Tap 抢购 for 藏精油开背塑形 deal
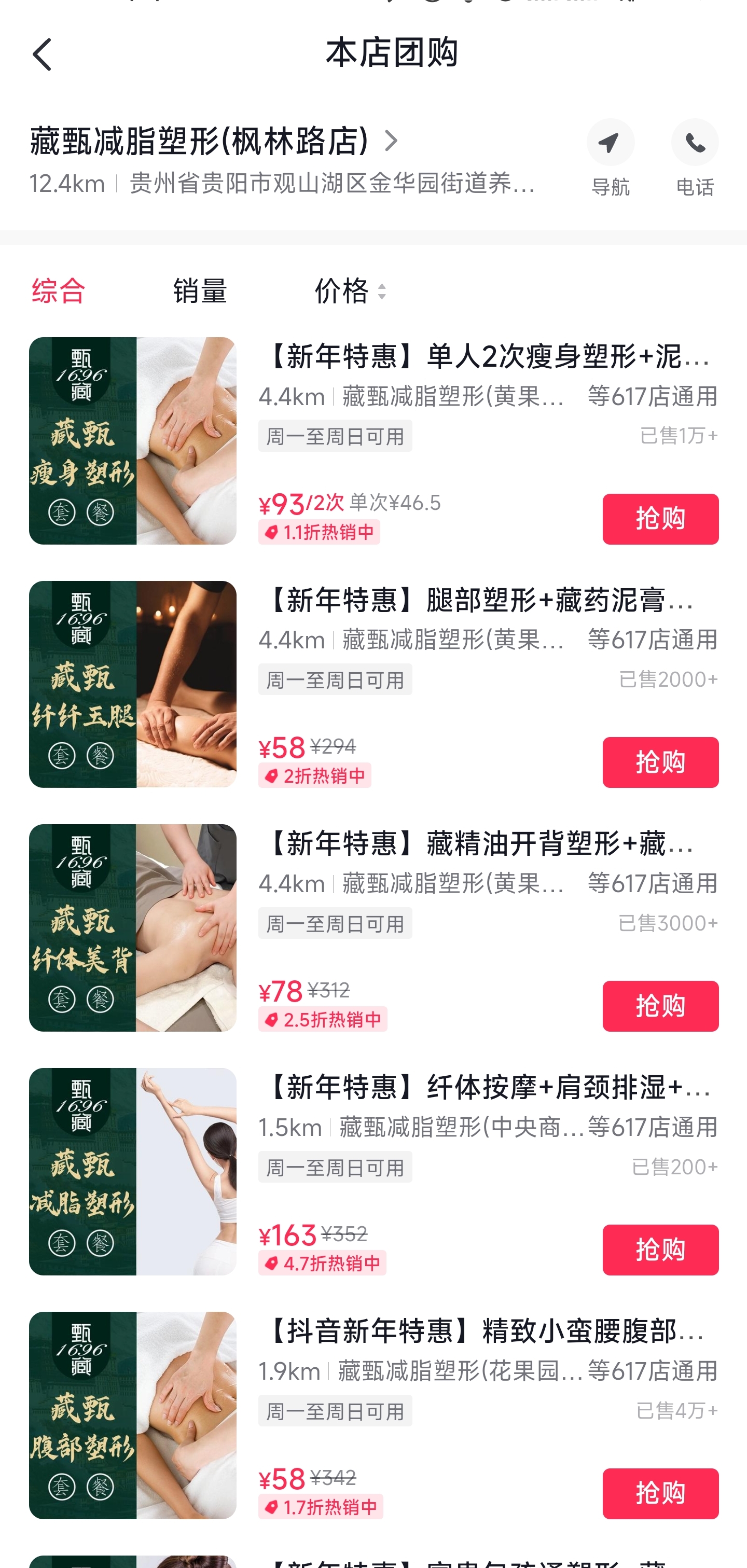The width and height of the screenshot is (747, 1568). click(660, 1006)
